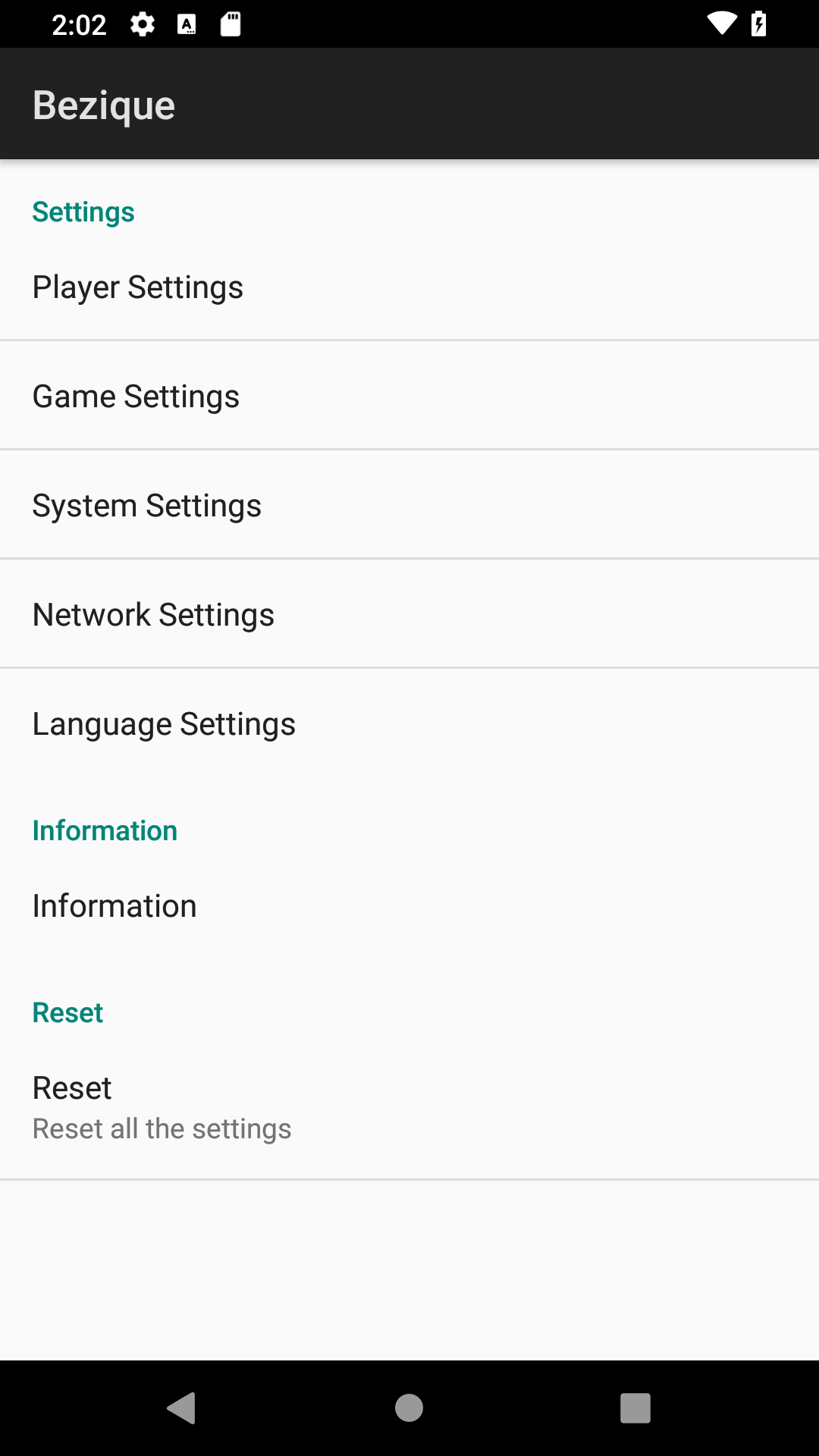819x1456 pixels.
Task: Tap the clock showing 2:02
Action: [x=78, y=23]
